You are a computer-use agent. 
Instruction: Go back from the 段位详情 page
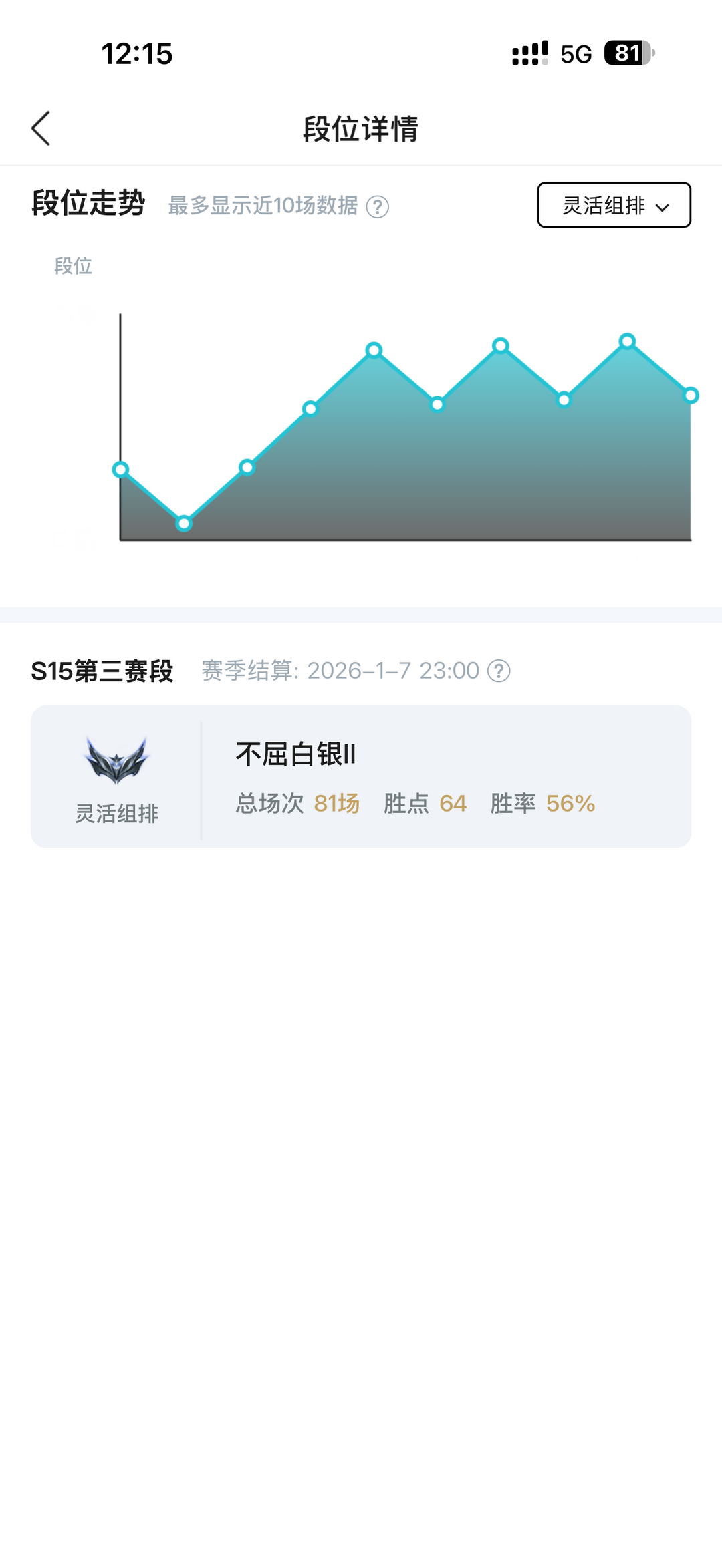point(41,128)
